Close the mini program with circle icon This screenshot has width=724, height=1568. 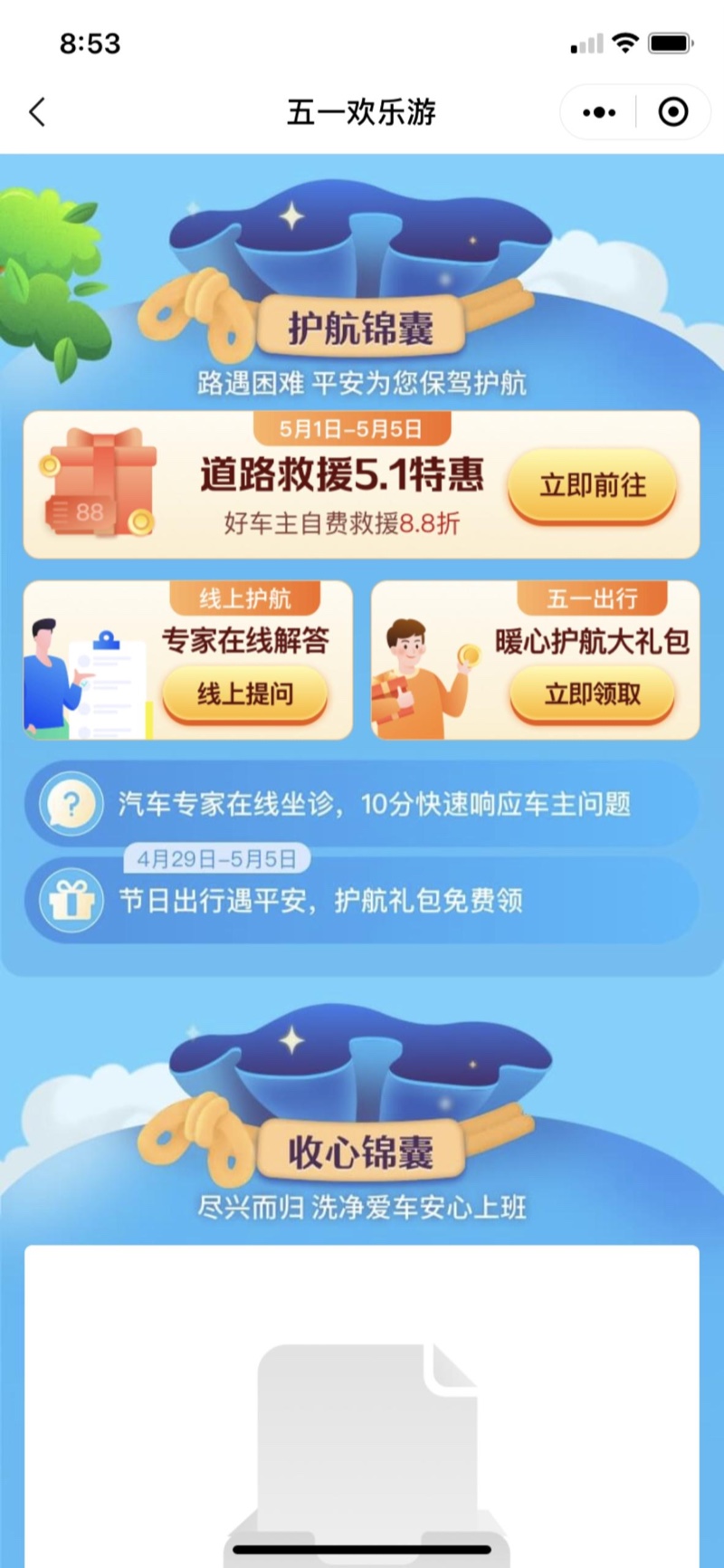click(672, 112)
